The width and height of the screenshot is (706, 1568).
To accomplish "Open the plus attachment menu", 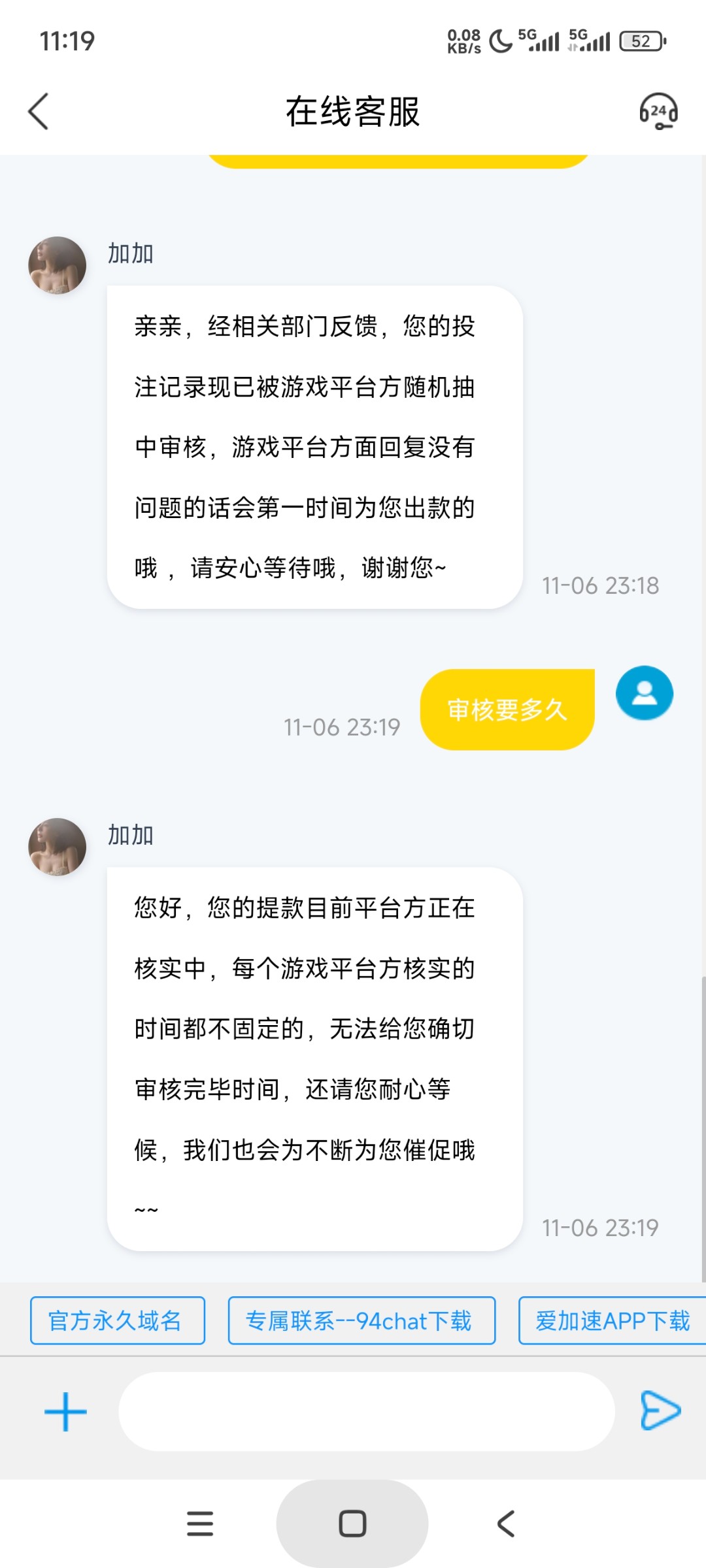I will (65, 1411).
